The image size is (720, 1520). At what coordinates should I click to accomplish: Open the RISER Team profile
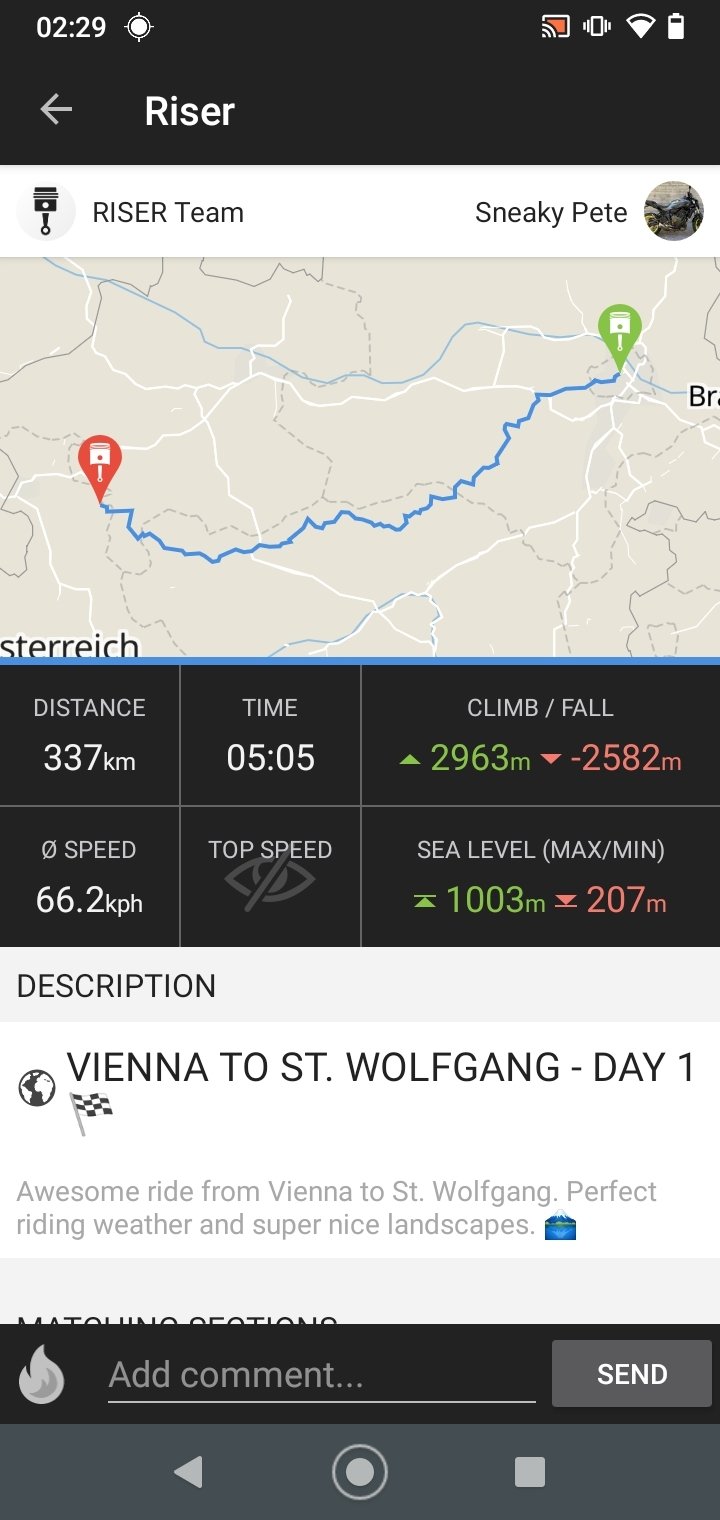pyautogui.click(x=131, y=212)
